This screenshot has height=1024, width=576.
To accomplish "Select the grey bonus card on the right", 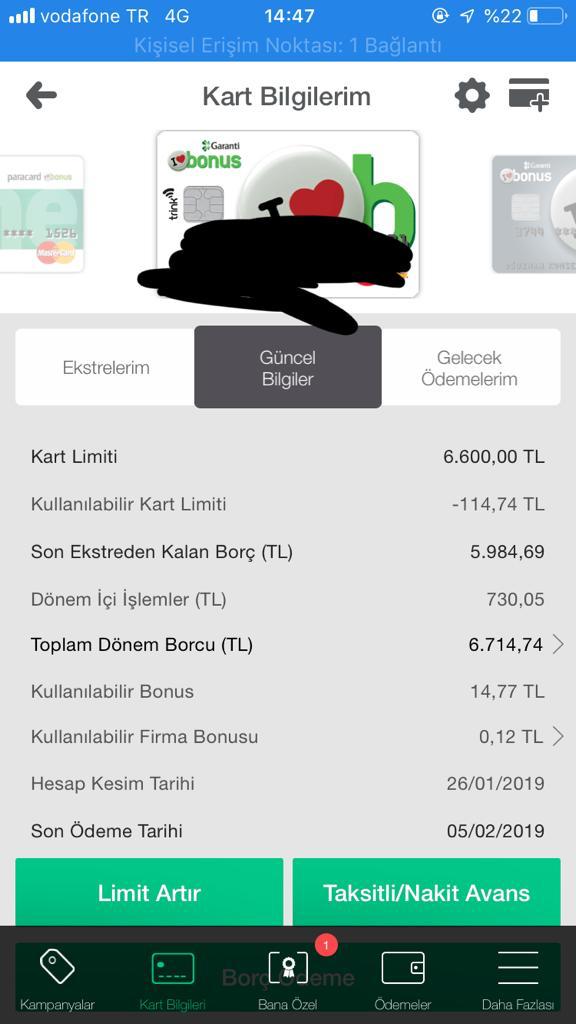I will tap(534, 214).
